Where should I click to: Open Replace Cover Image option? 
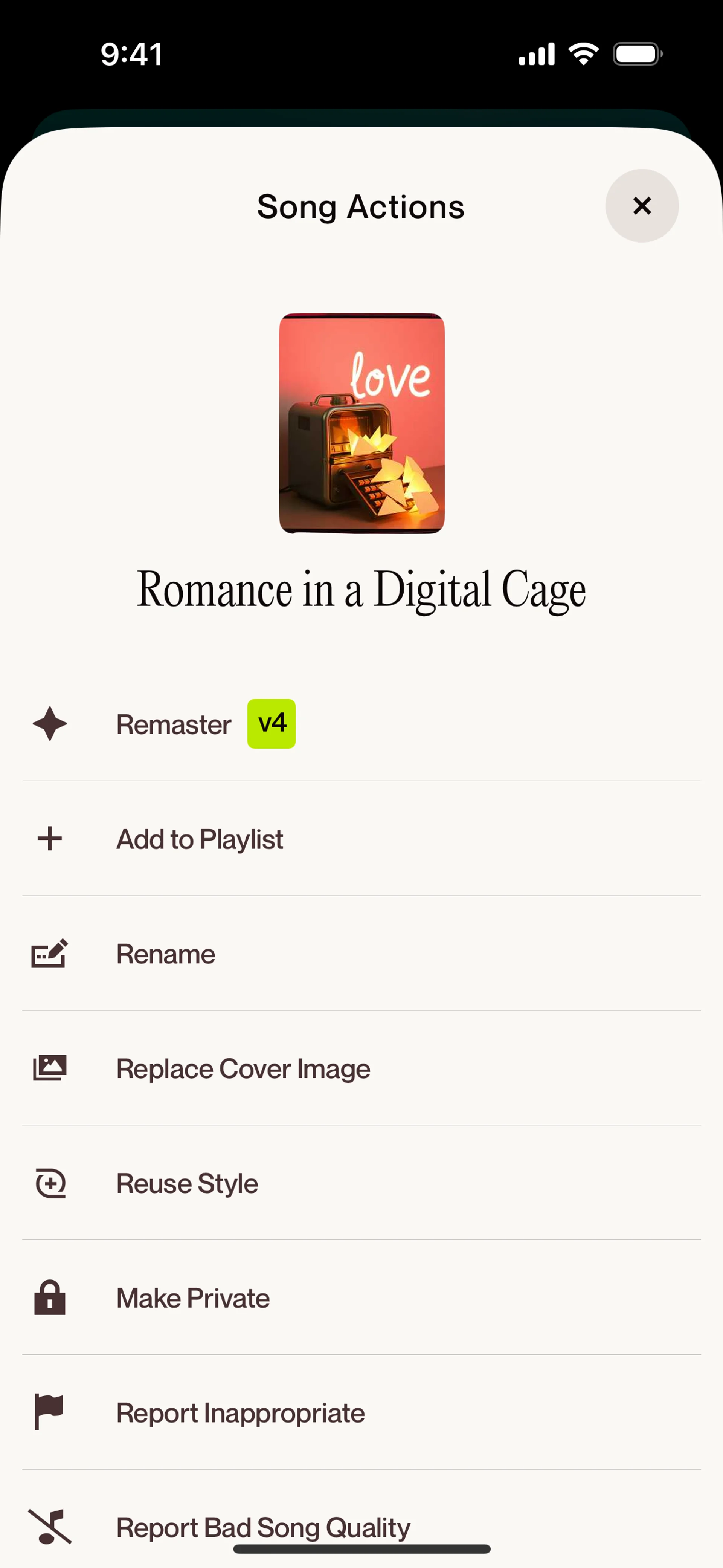click(243, 1069)
